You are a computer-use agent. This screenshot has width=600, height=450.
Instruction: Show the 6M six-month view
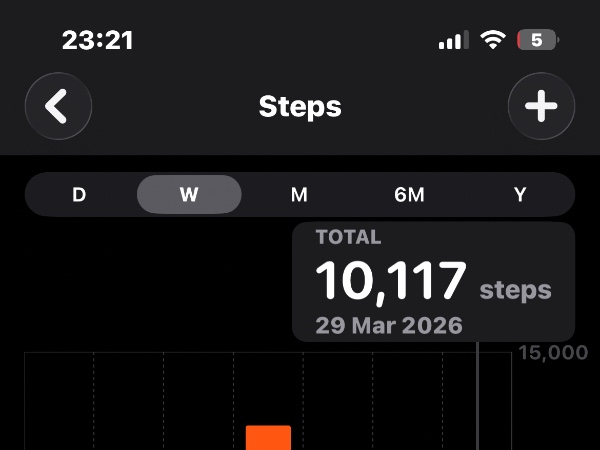[409, 195]
